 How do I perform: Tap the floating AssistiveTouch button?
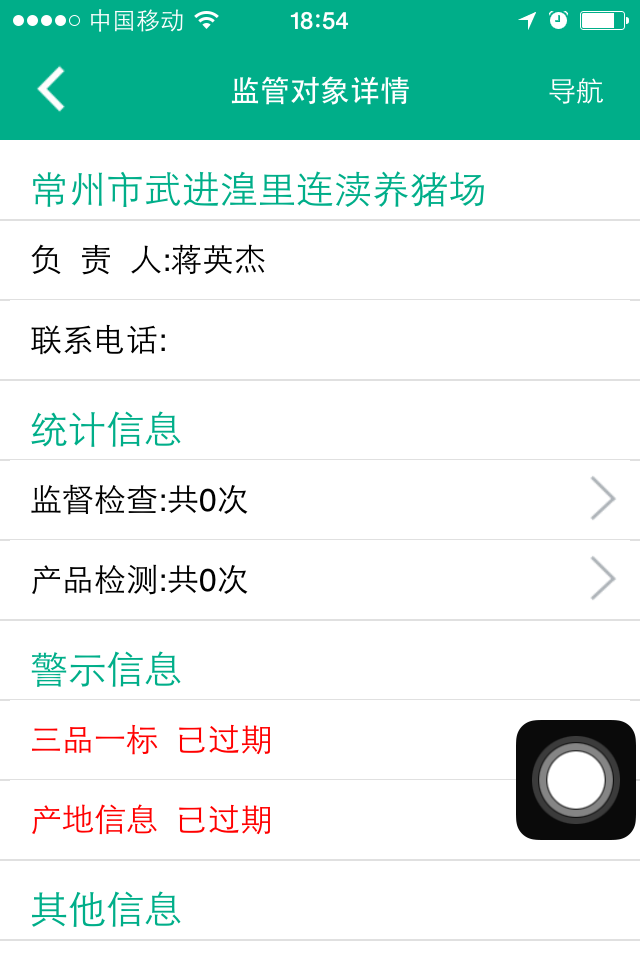tap(576, 780)
